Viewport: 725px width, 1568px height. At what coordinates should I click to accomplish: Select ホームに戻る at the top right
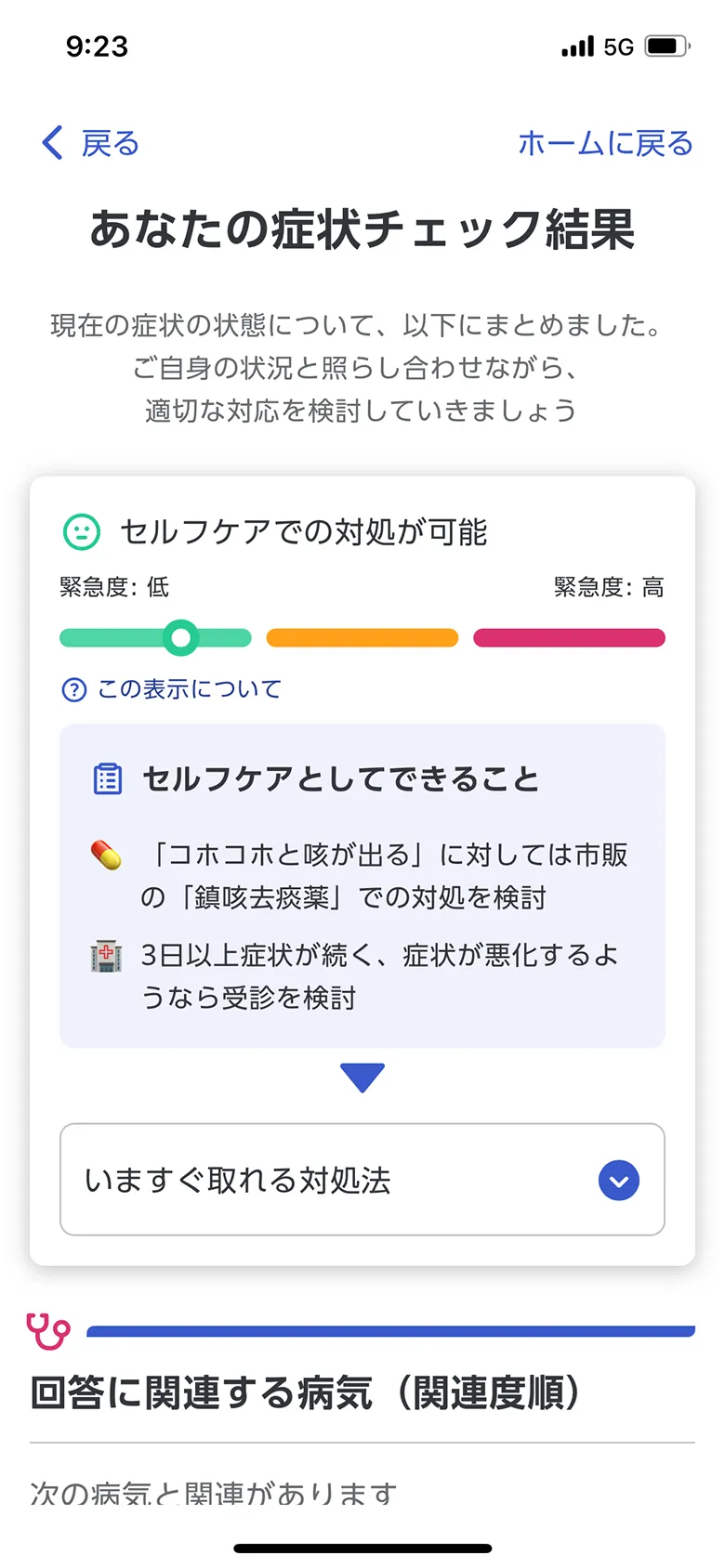click(605, 144)
